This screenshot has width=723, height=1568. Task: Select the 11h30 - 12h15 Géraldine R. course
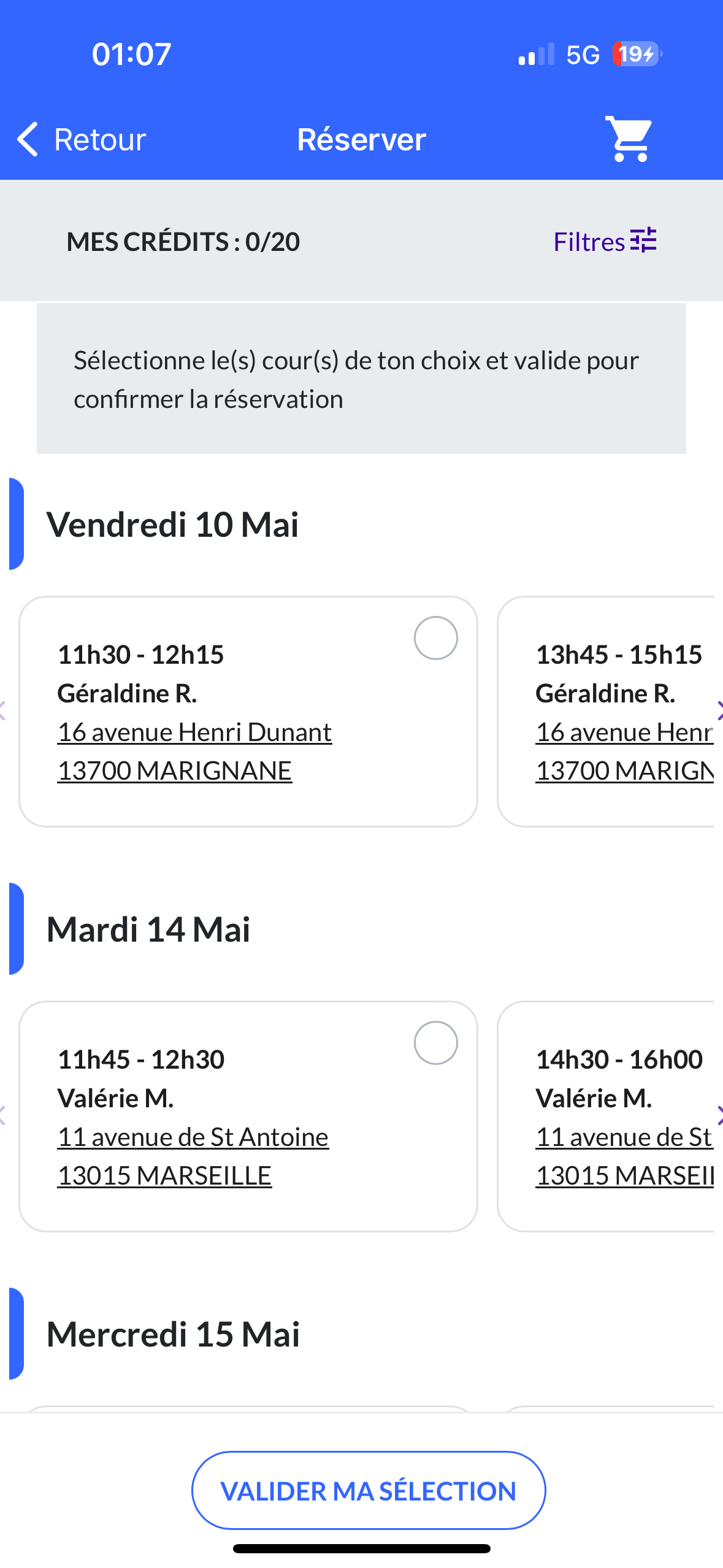coord(435,638)
